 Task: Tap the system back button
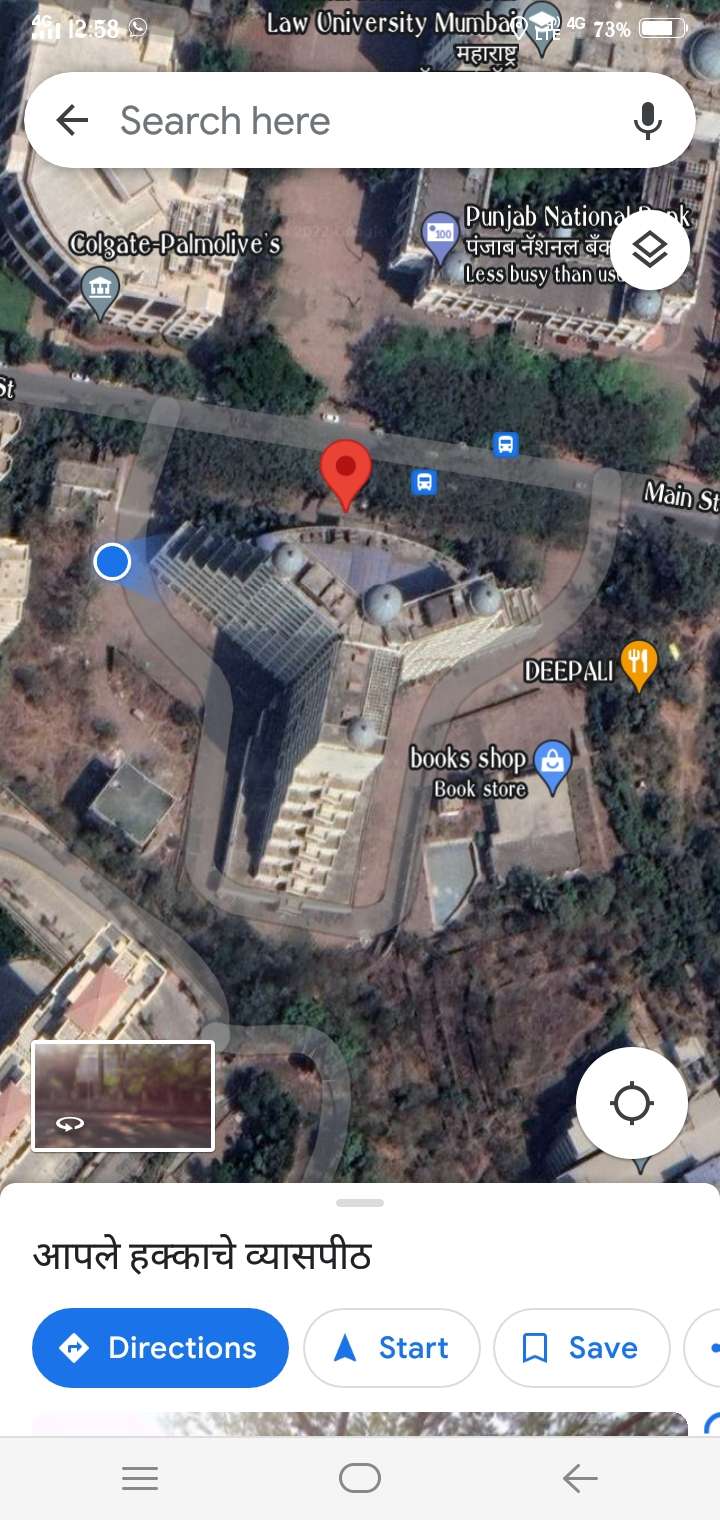(580, 1478)
